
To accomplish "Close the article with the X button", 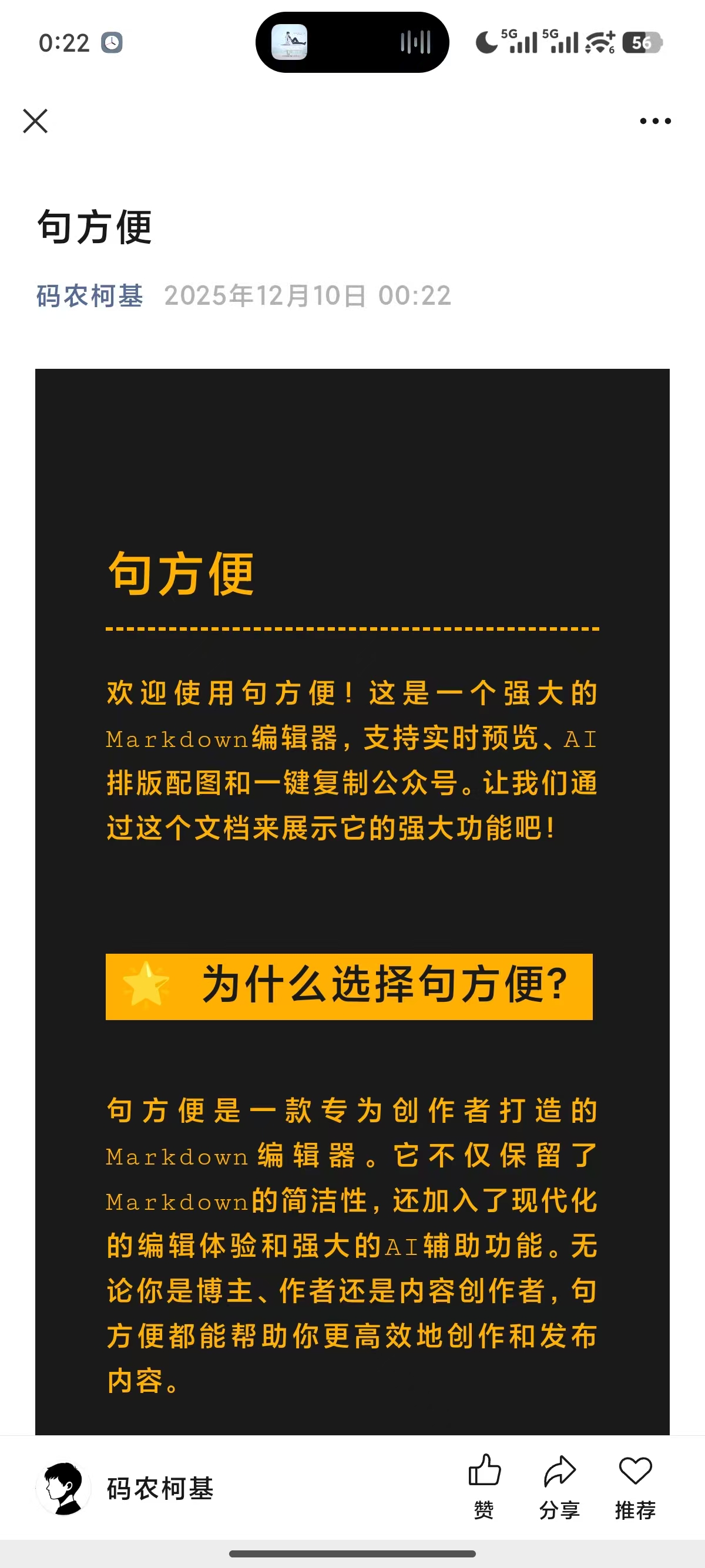I will coord(35,121).
